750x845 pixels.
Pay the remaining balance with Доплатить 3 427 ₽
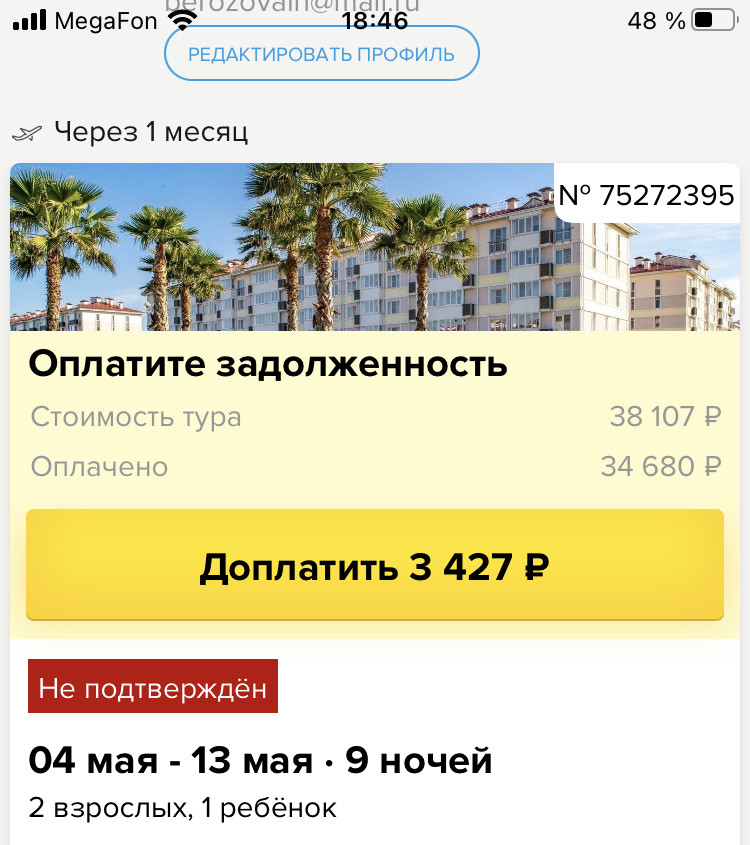(374, 566)
